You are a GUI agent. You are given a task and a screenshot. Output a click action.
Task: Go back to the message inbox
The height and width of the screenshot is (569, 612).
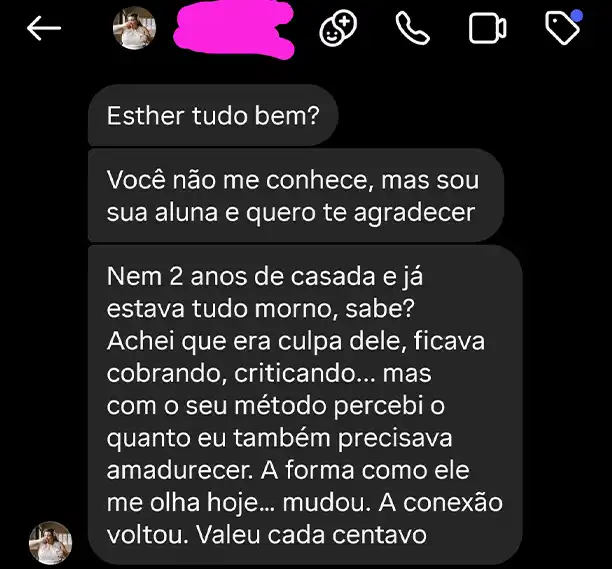pos(44,30)
